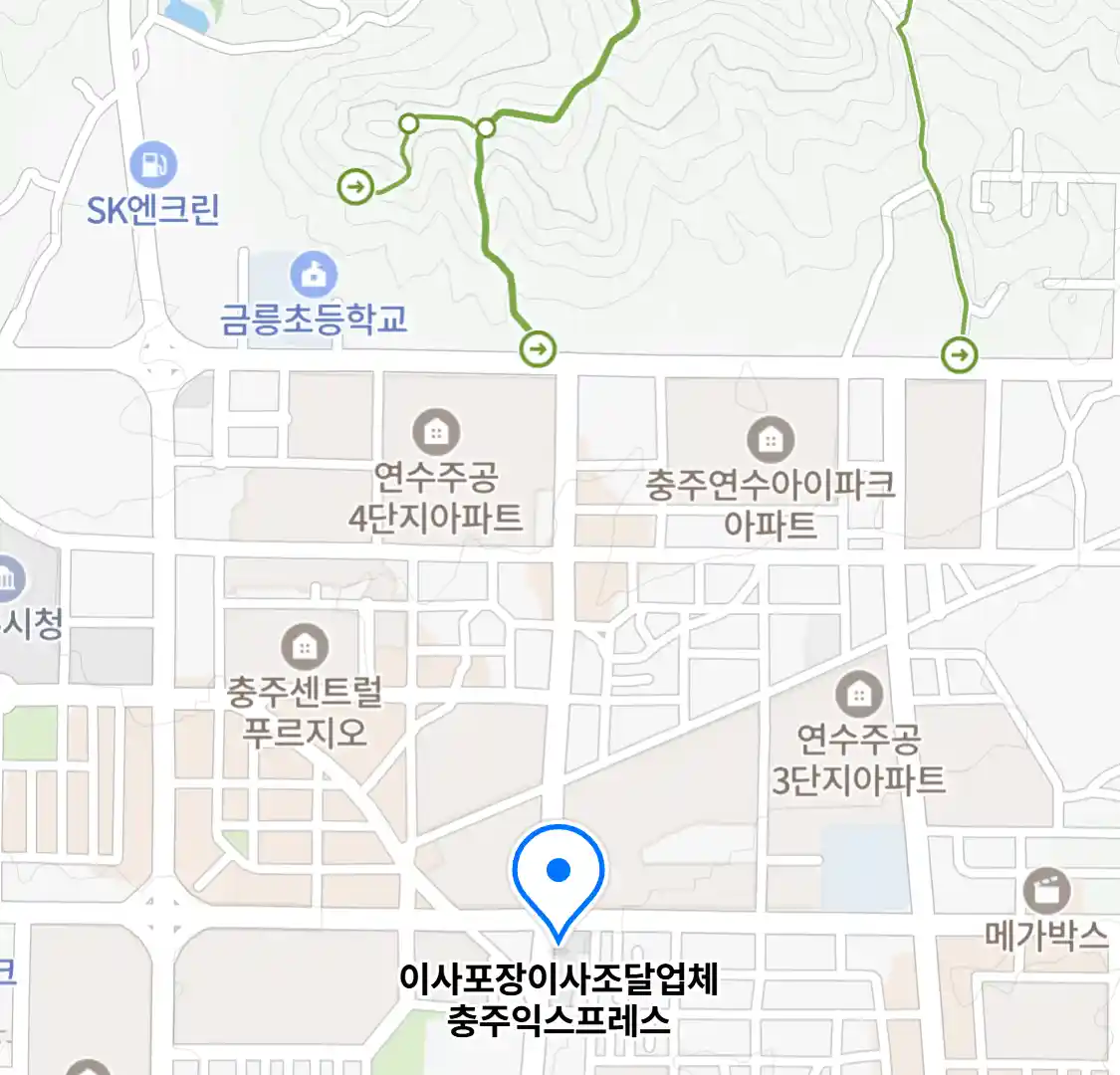The image size is (1120, 1075).
Task: Open 금릉초등학교 school marker
Action: (x=314, y=274)
